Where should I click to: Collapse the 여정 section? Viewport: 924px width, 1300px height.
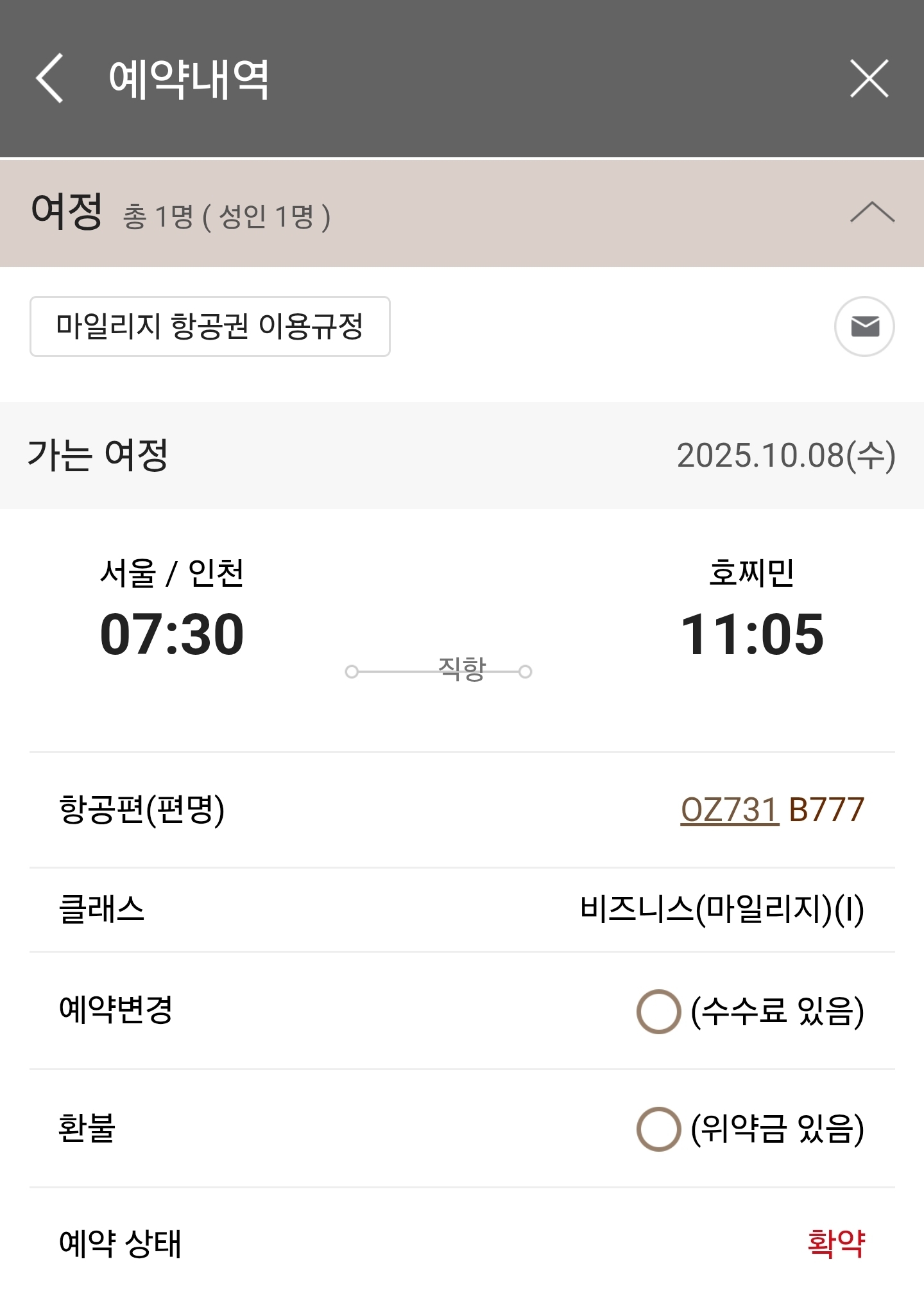pyautogui.click(x=871, y=212)
